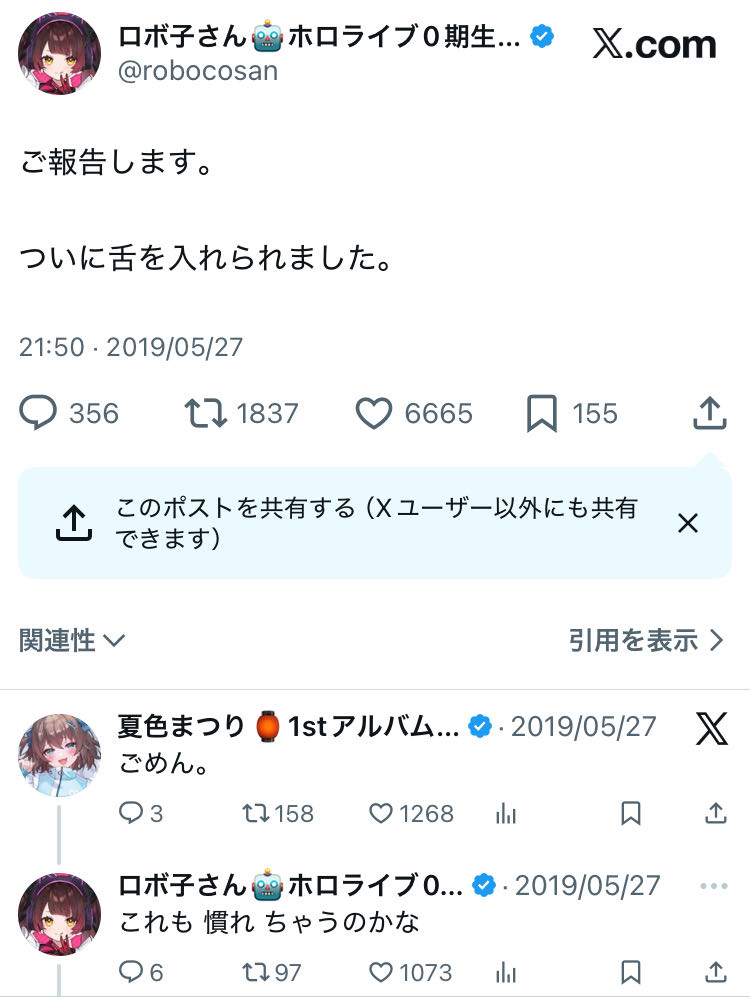Reply to ロボ子さん's main post
This screenshot has height=997, width=750.
point(38,413)
